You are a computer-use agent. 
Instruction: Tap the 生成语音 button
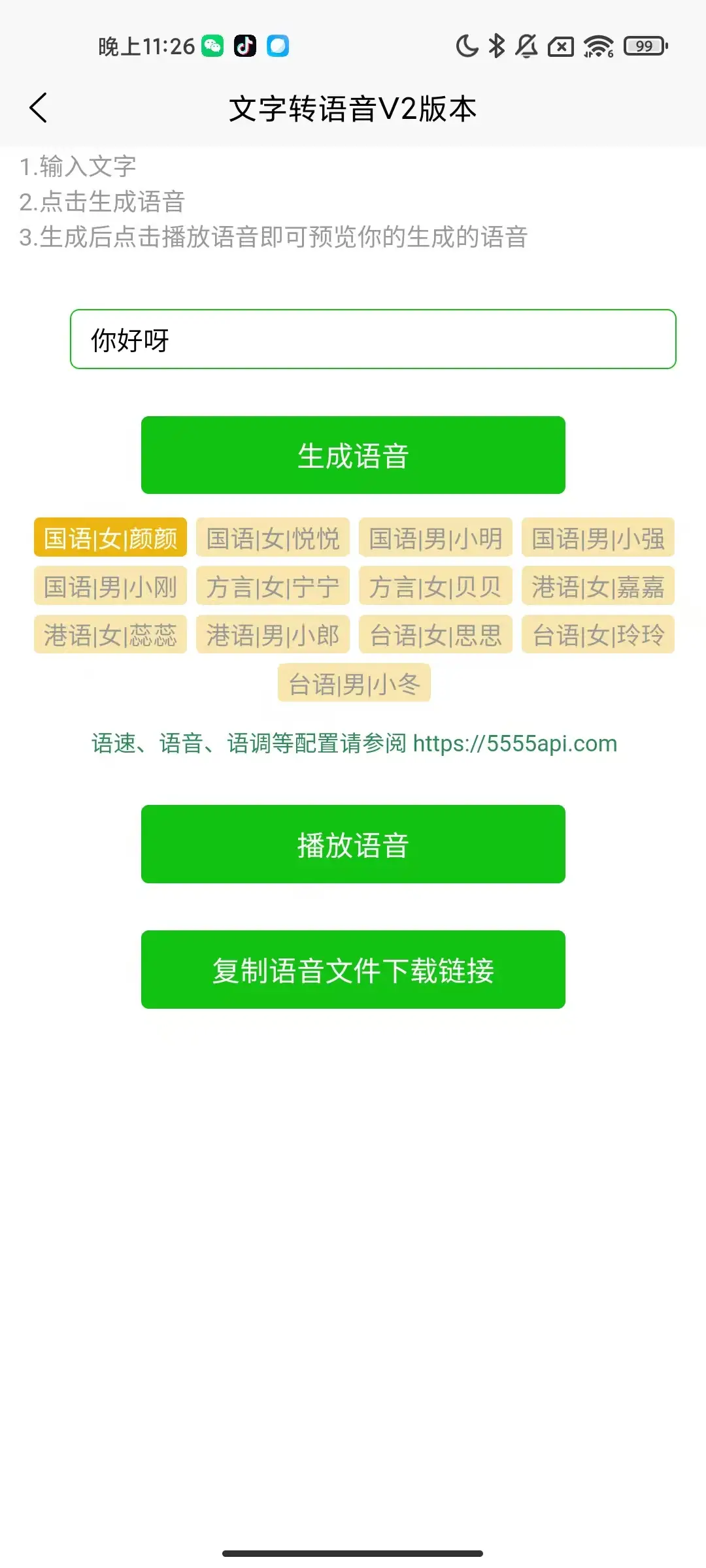click(x=353, y=455)
